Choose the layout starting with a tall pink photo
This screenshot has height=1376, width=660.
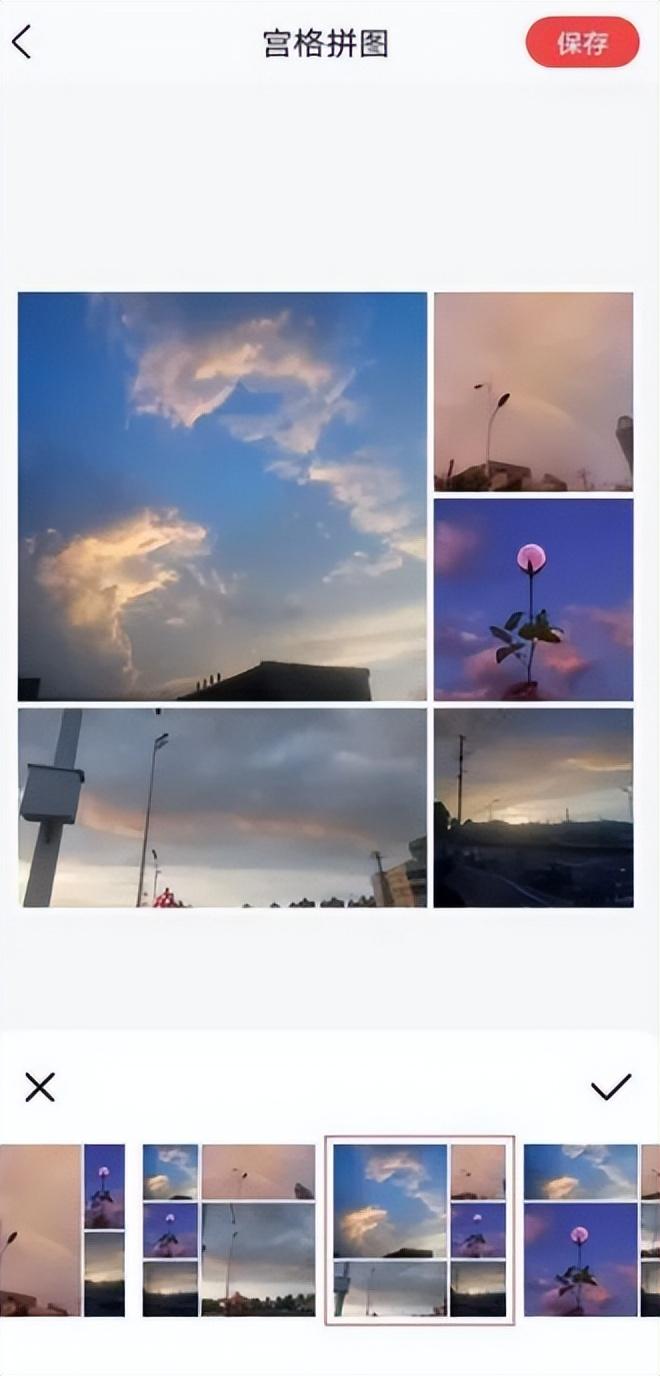point(62,1230)
